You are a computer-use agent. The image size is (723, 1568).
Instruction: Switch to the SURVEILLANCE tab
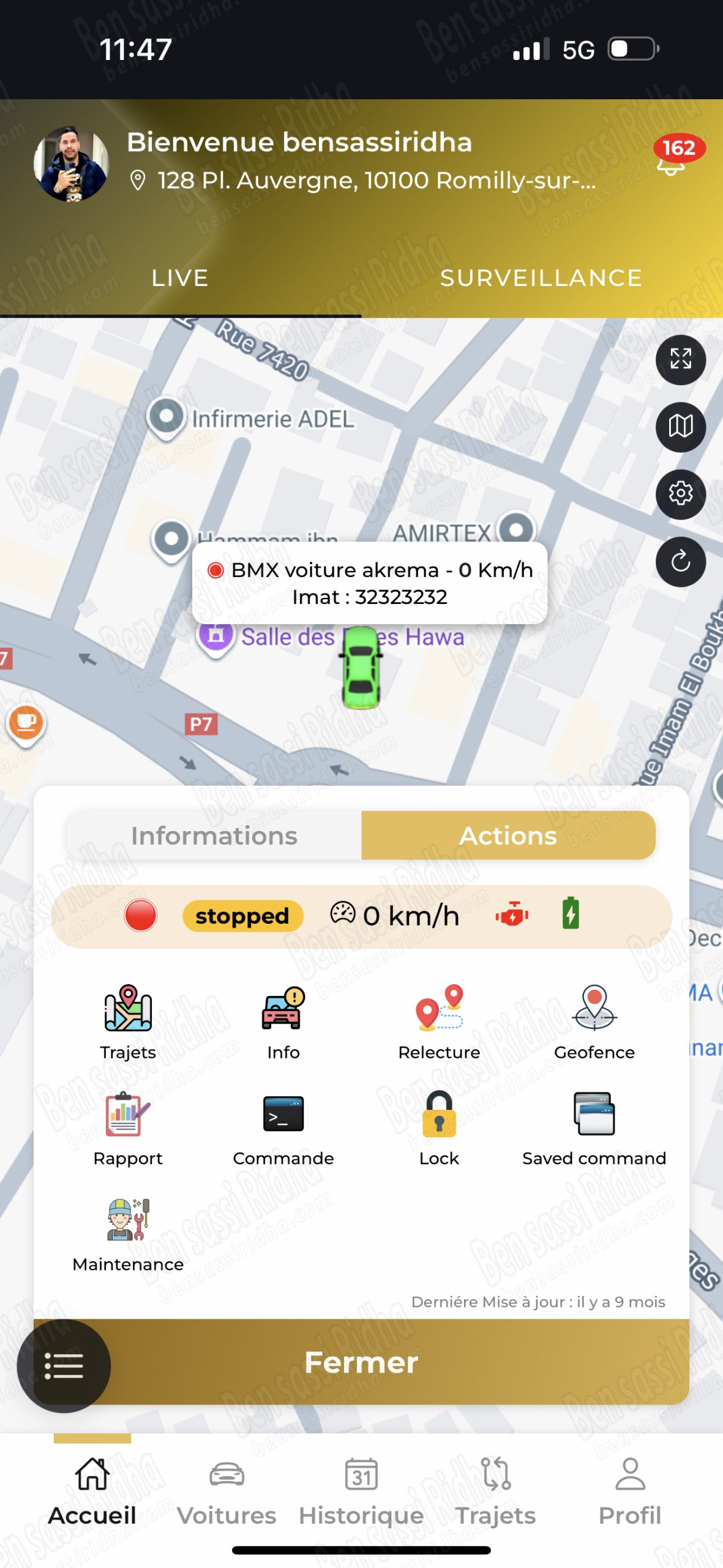tap(541, 278)
